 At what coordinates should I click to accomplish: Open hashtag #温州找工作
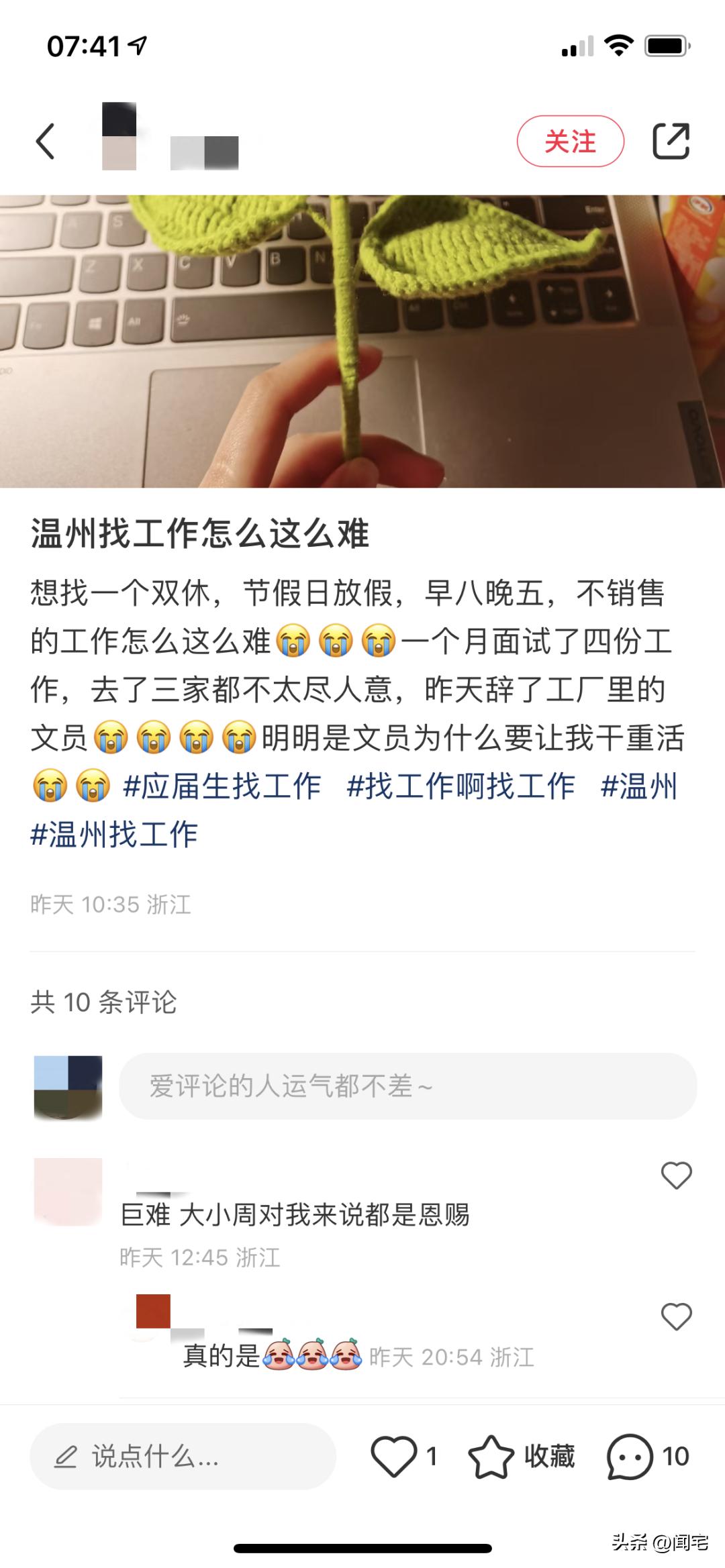tap(114, 835)
